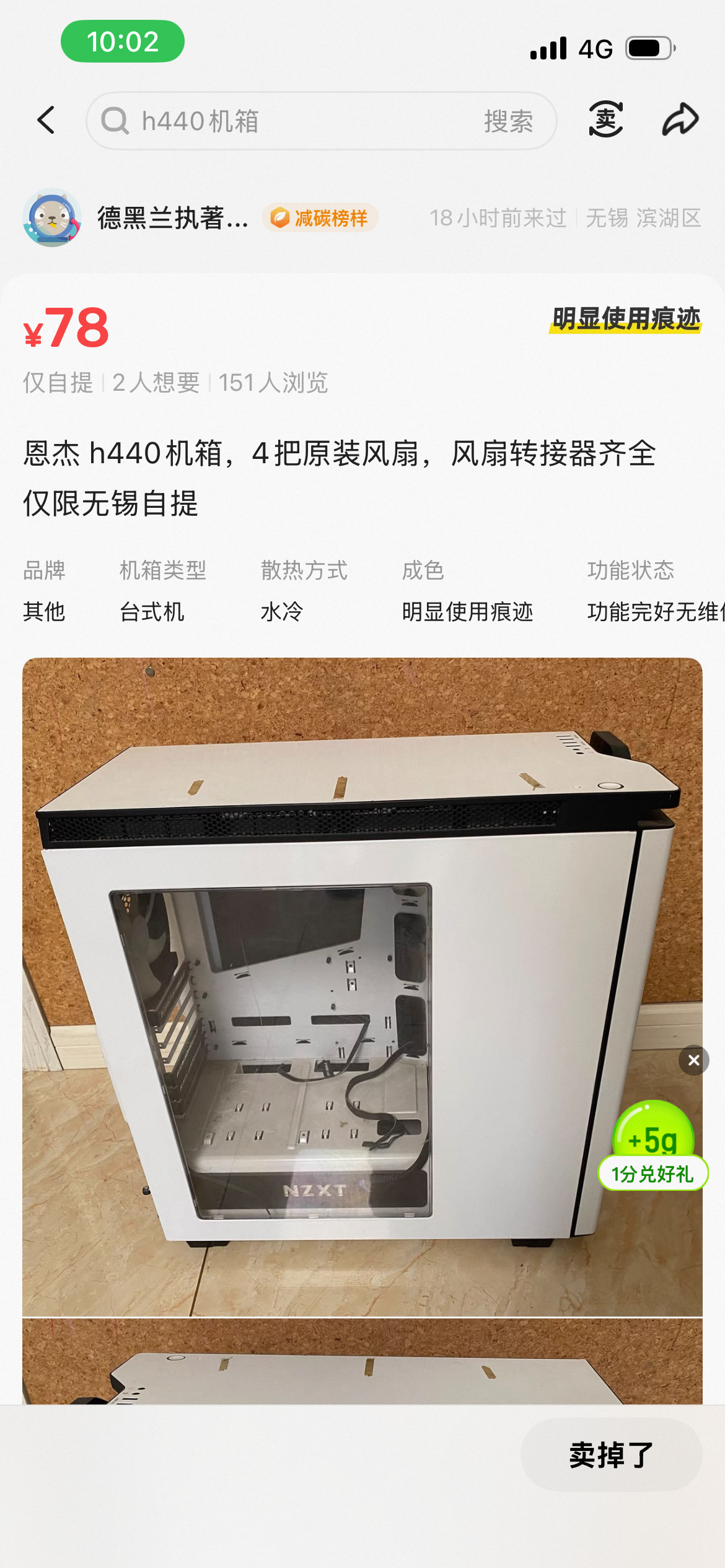Tap the 减碳榜样 carbon badge
This screenshot has height=1568, width=725.
click(x=321, y=218)
